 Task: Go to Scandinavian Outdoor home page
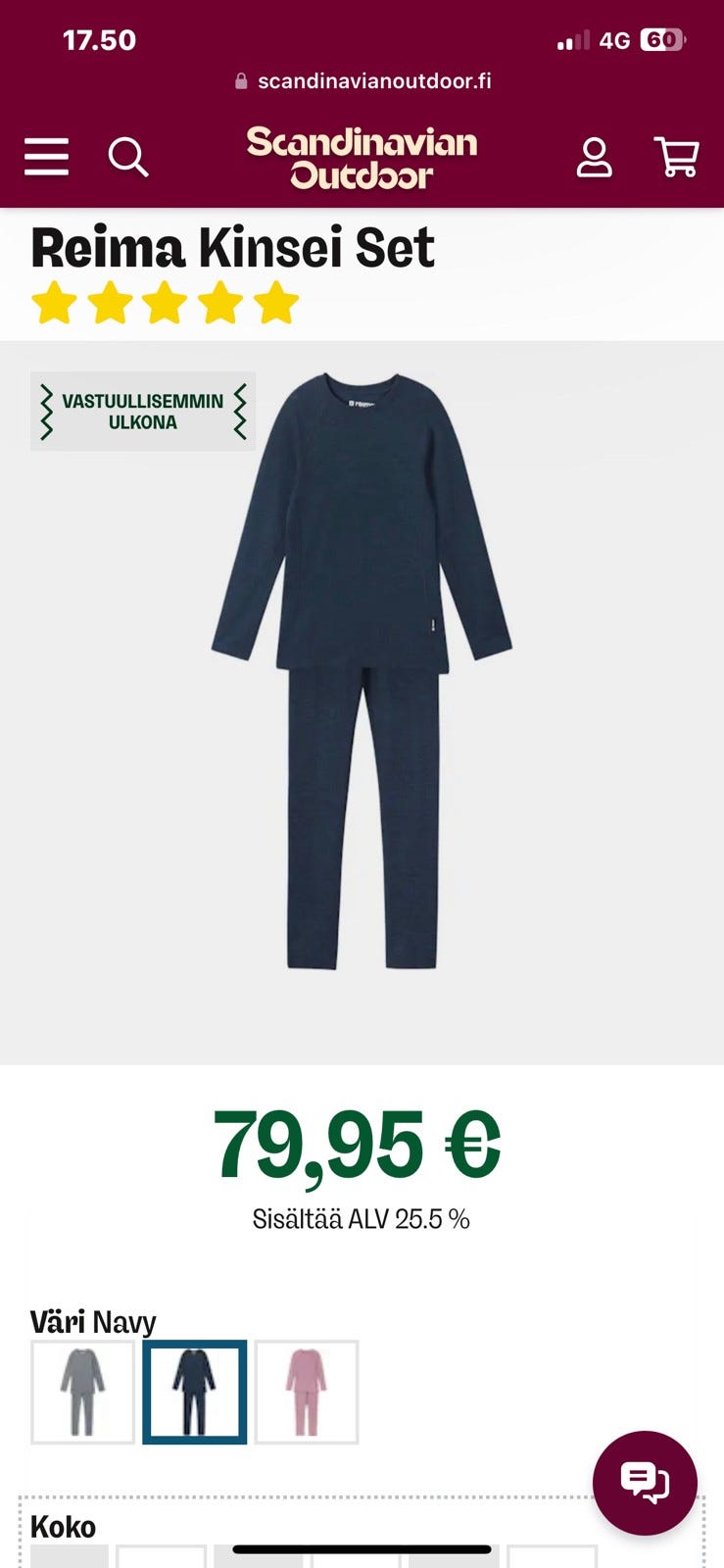tap(362, 157)
